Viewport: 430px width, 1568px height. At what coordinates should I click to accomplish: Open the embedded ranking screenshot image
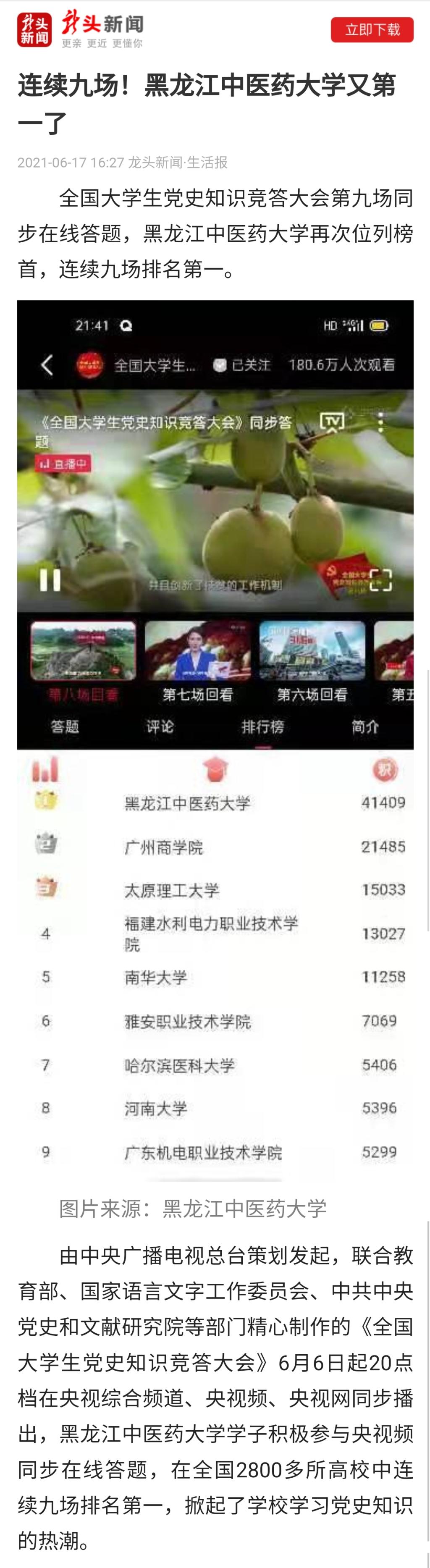[215, 739]
